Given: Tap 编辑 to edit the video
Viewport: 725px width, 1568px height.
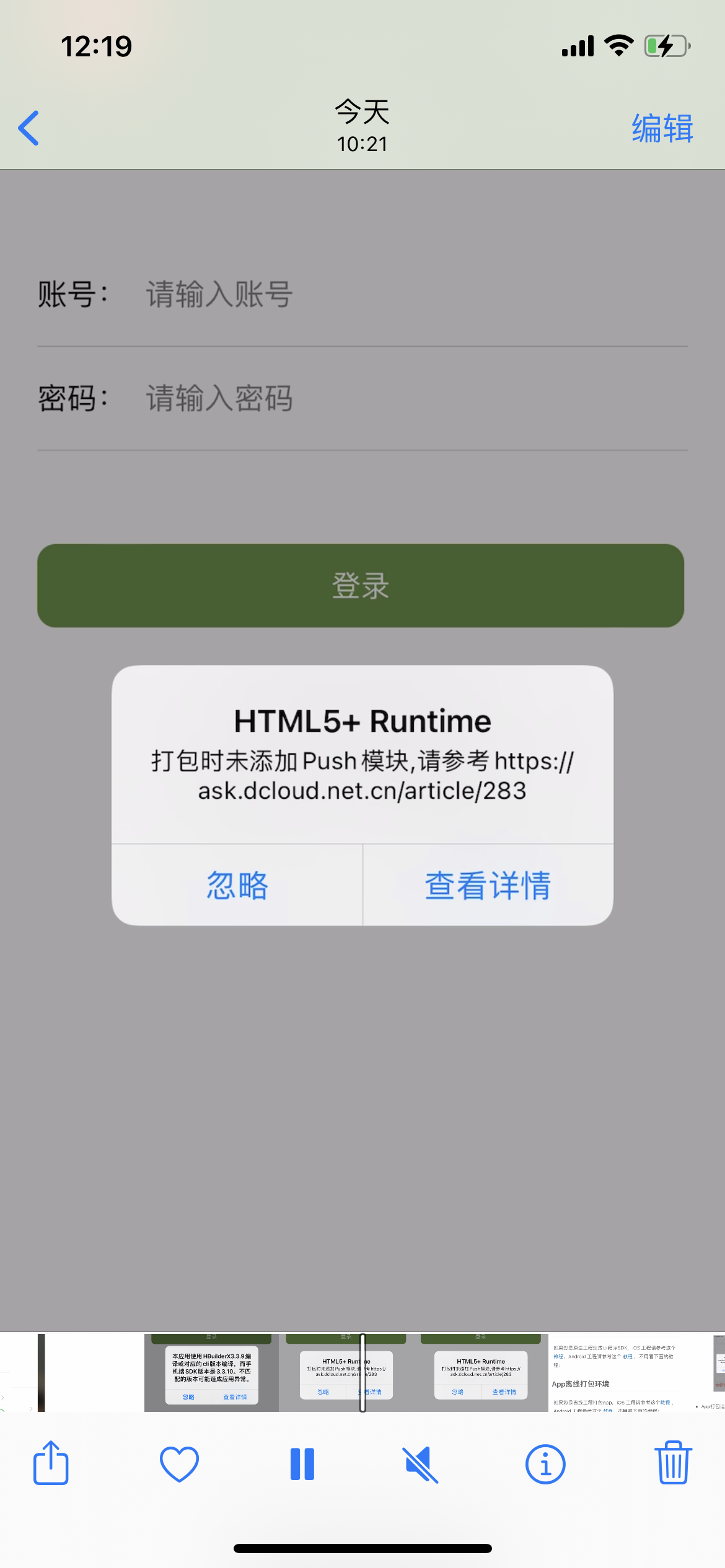Looking at the screenshot, I should (x=662, y=128).
